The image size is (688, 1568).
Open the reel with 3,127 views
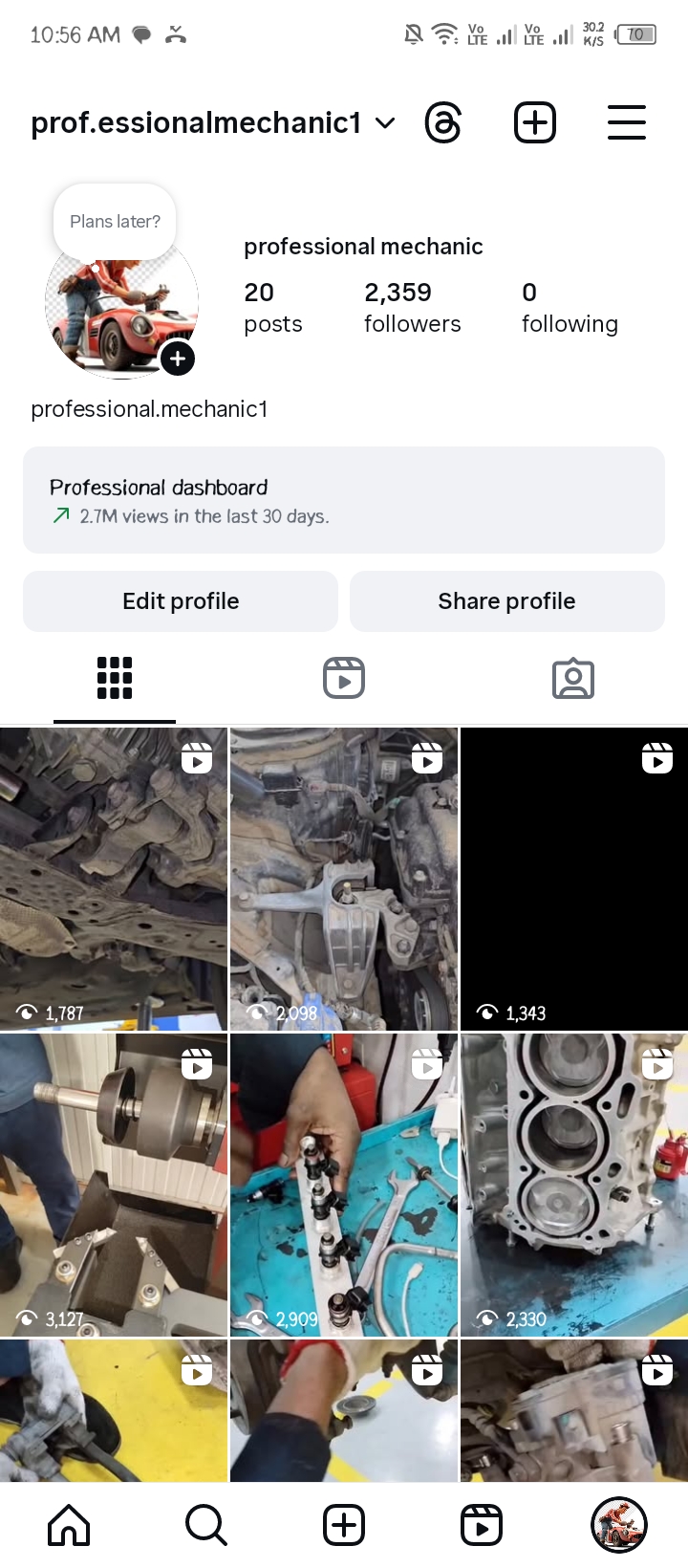(x=114, y=1186)
